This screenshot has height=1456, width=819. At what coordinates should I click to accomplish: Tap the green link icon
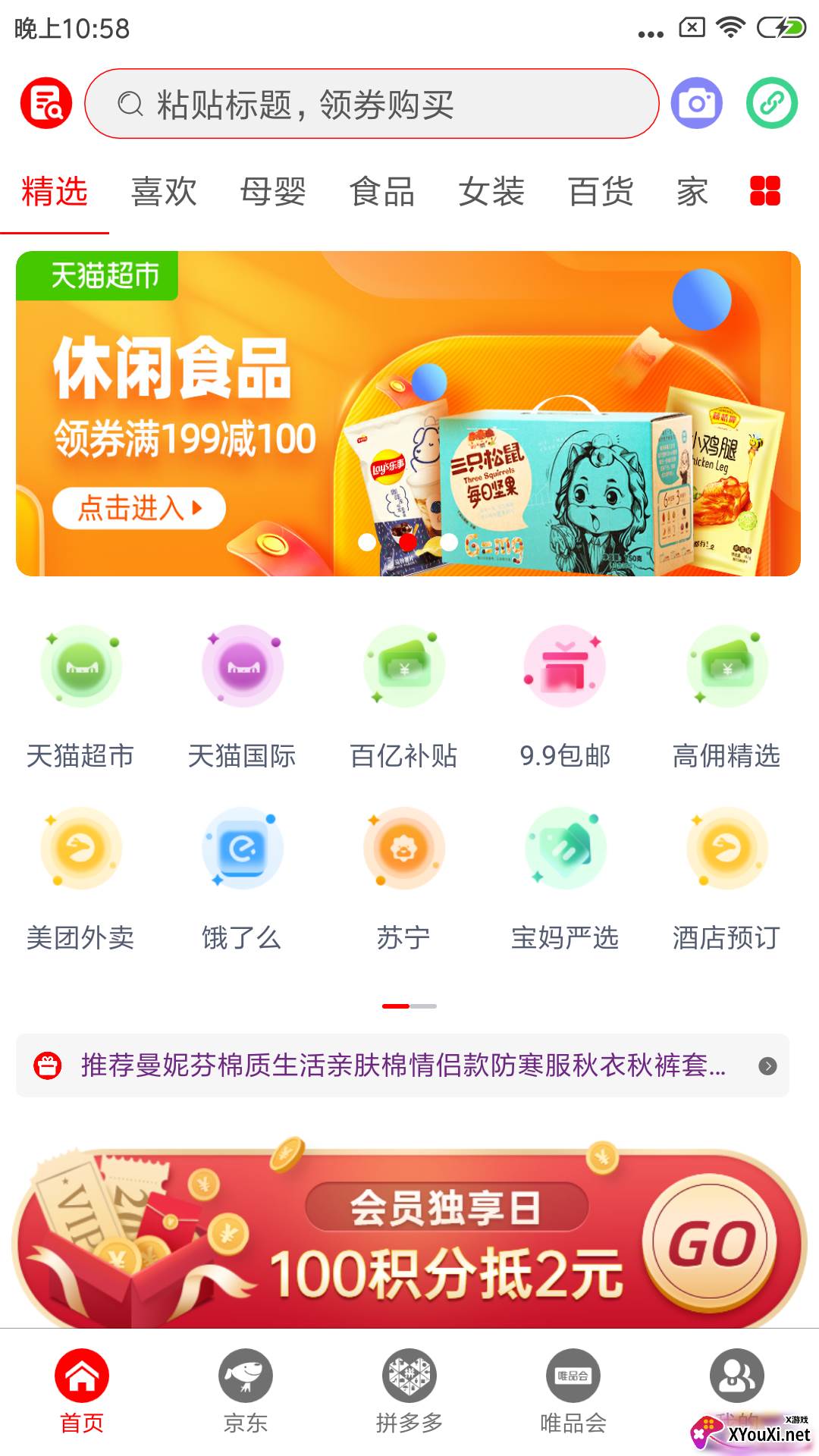click(x=771, y=103)
